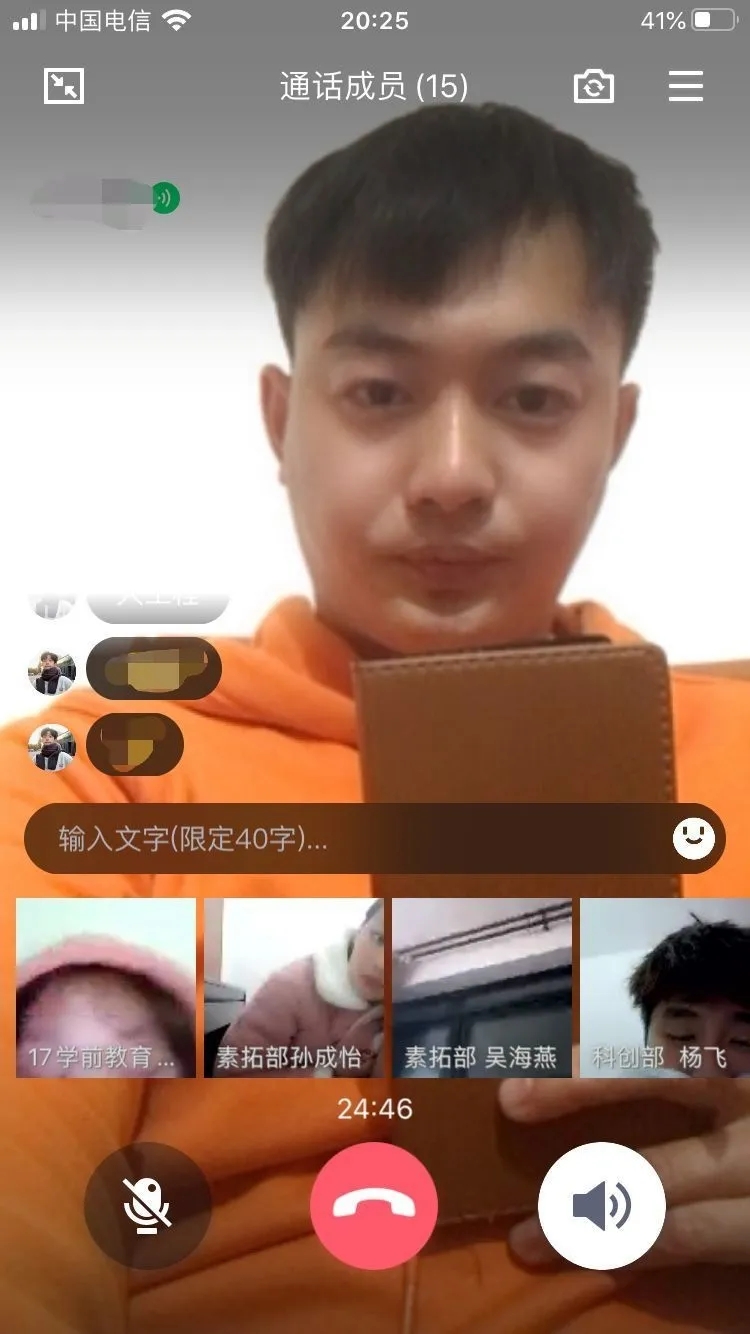Switch the camera view
This screenshot has height=1334, width=750.
click(593, 87)
